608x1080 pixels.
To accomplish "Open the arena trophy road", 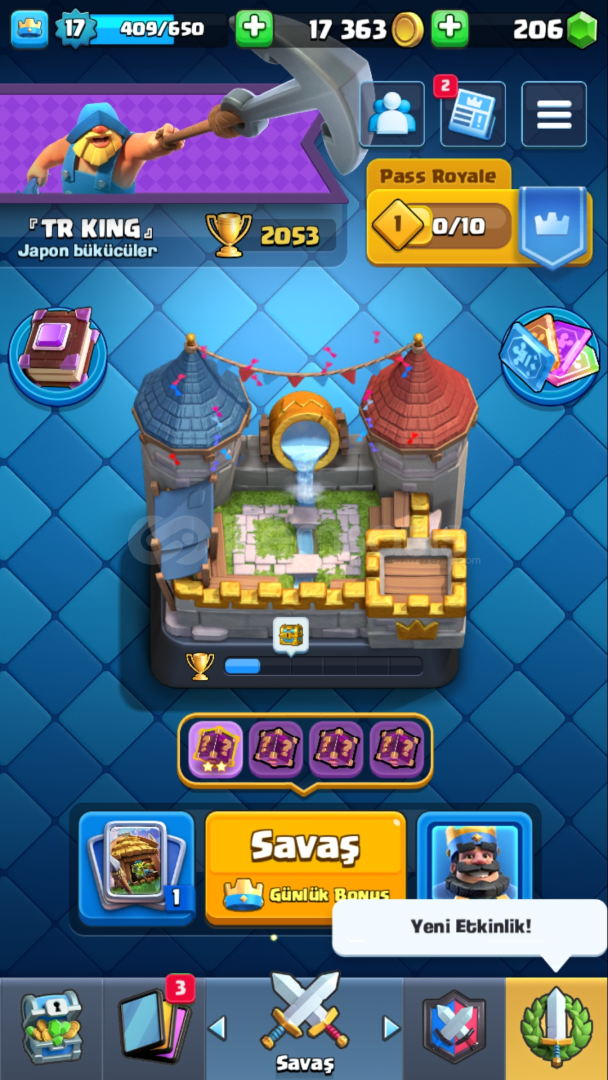I will [304, 510].
